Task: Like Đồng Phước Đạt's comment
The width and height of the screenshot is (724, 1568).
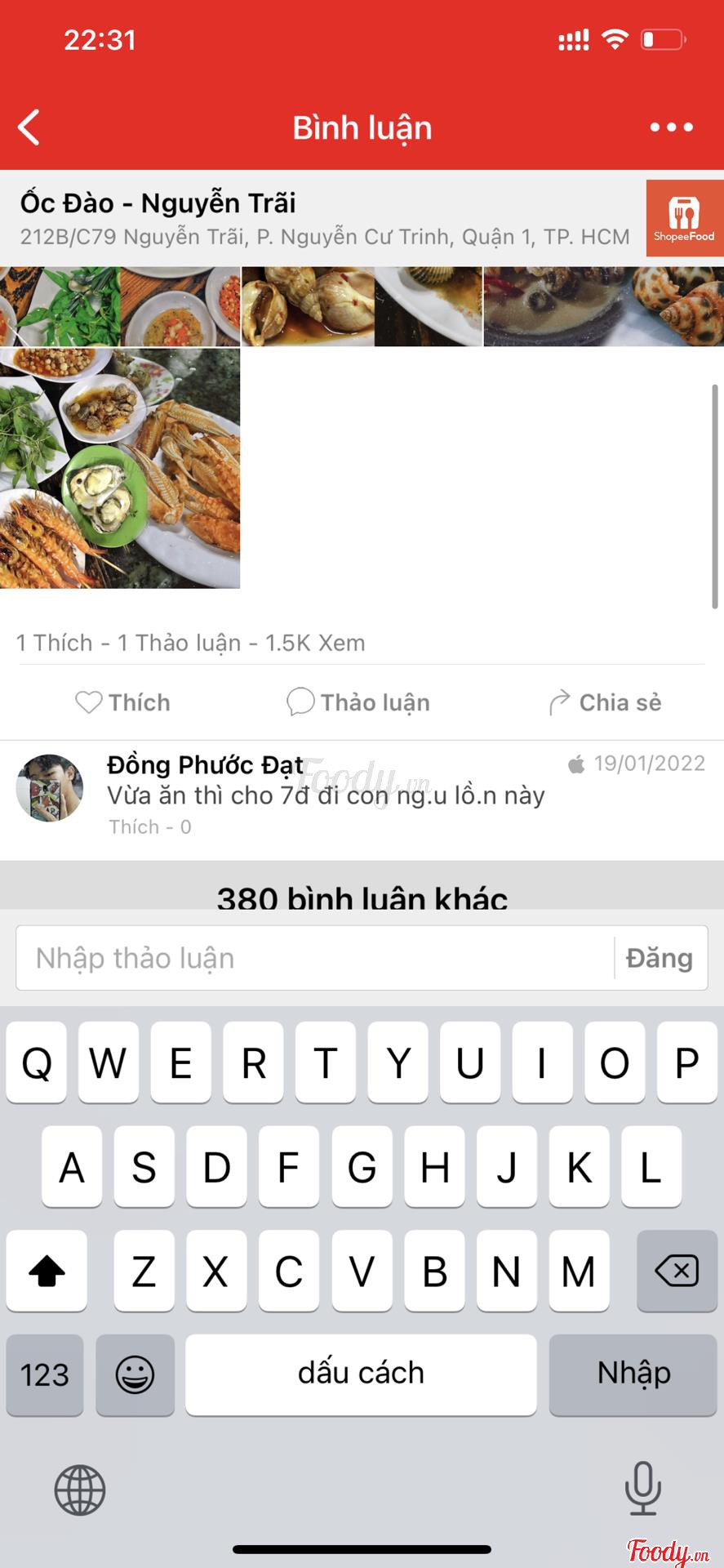Action: click(x=134, y=827)
